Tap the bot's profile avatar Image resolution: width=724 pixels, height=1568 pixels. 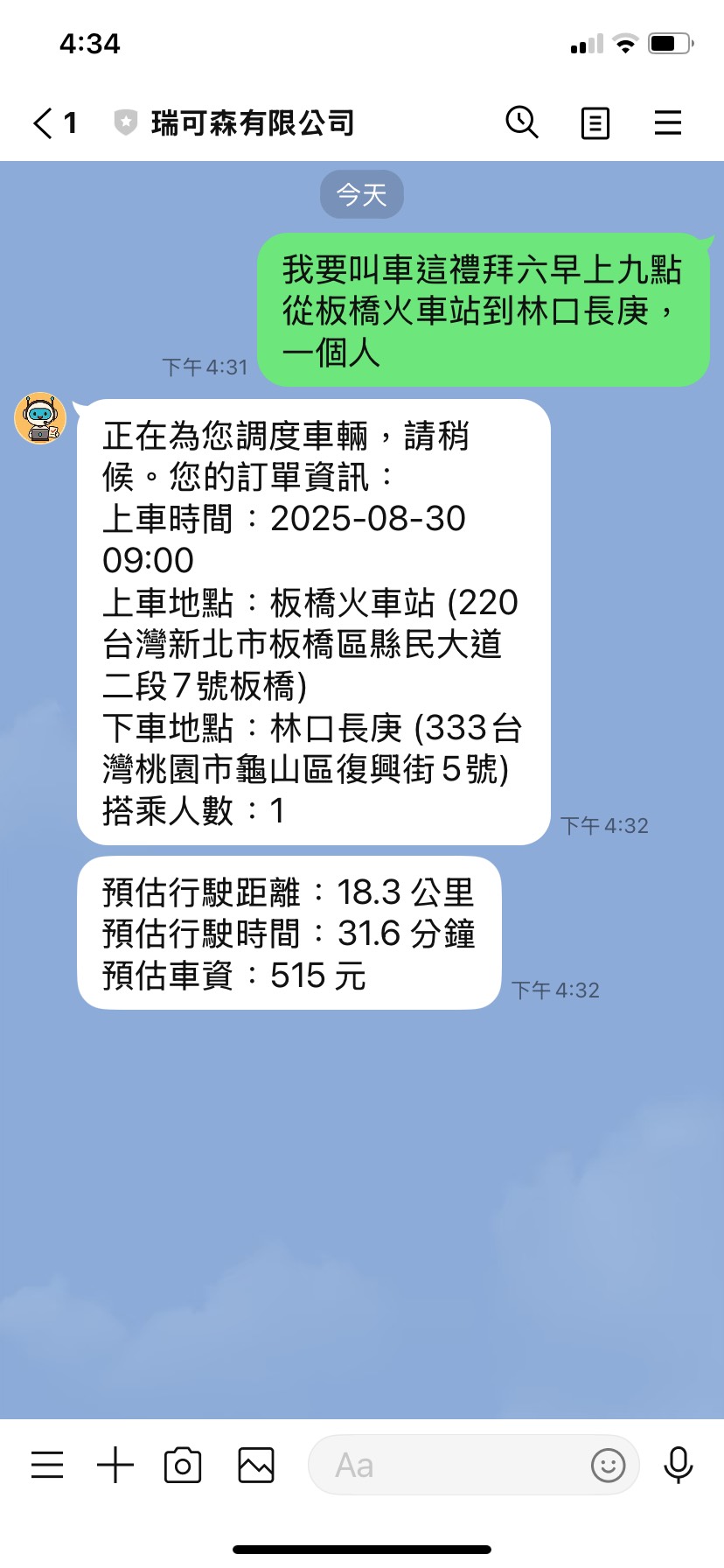point(40,419)
